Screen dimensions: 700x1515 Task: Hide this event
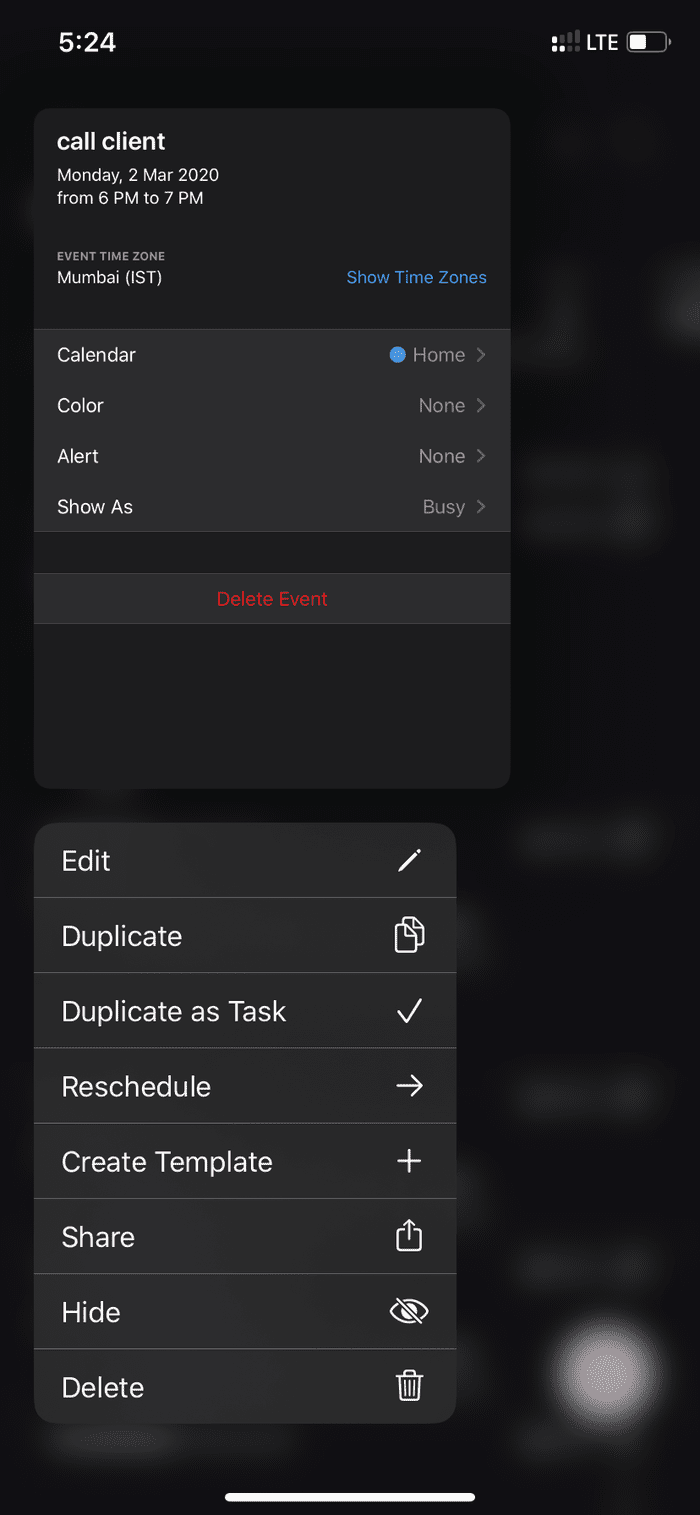[245, 1312]
